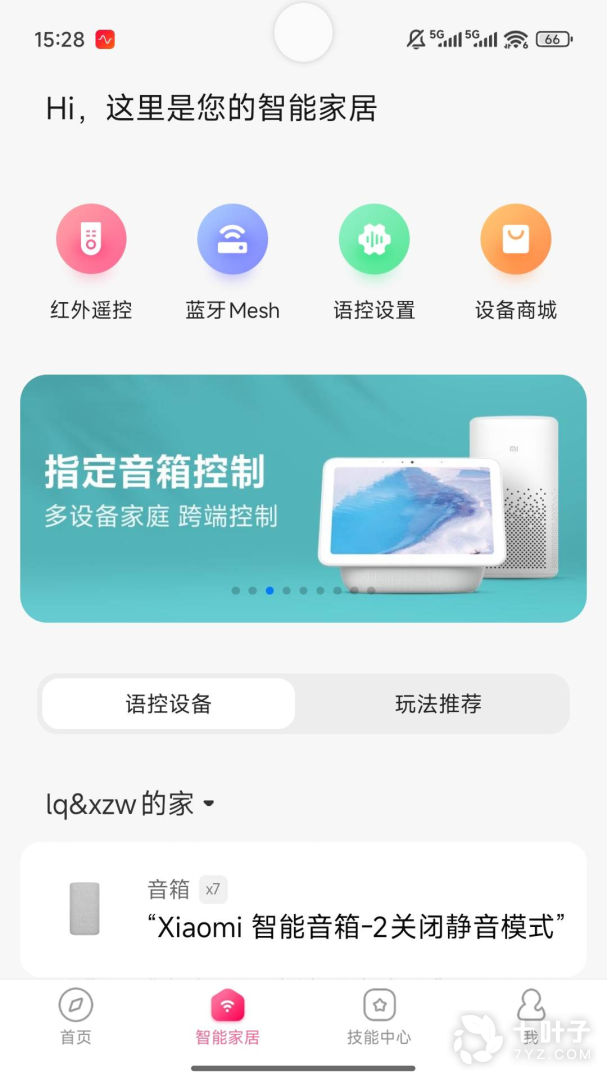Open the 我 profile tab

530,1017
